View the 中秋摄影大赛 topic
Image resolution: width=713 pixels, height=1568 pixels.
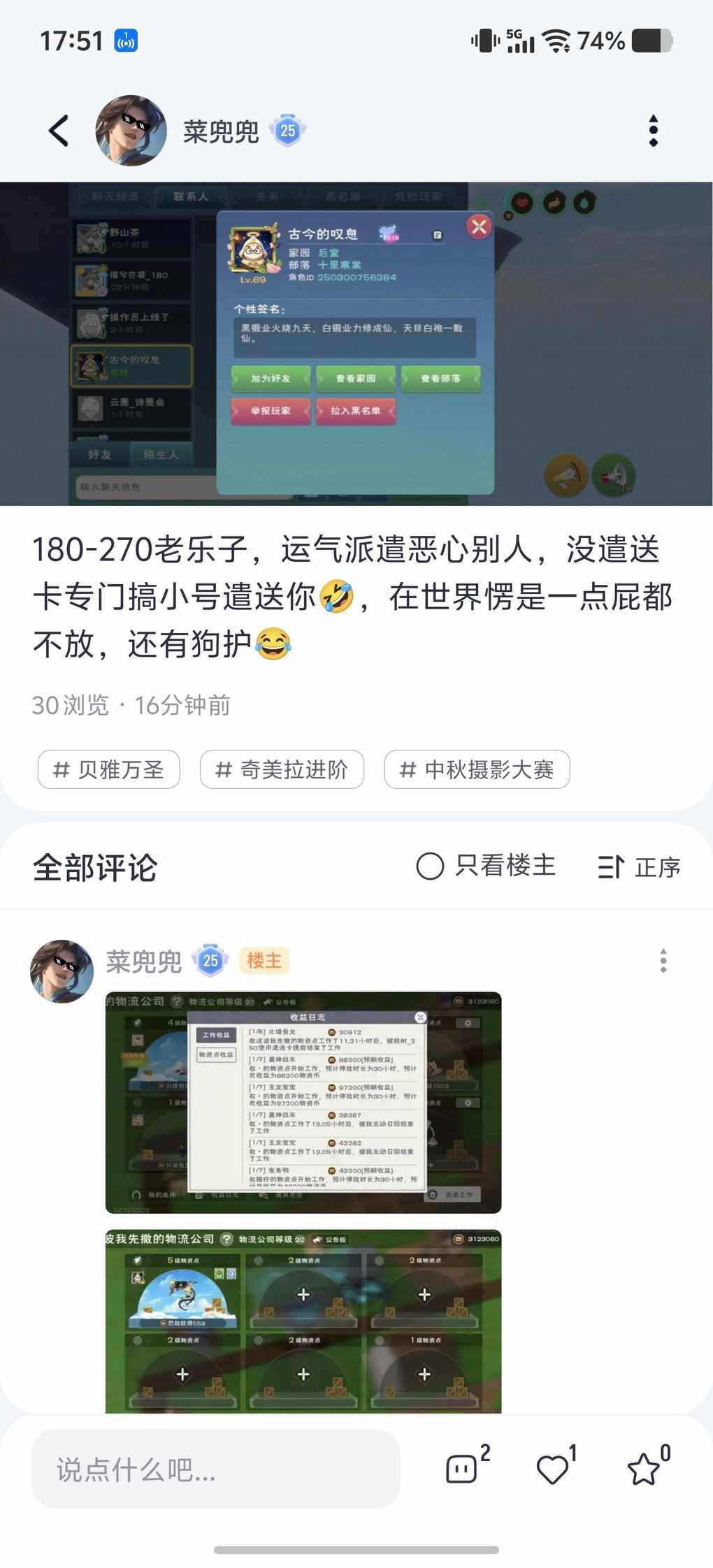pos(477,769)
